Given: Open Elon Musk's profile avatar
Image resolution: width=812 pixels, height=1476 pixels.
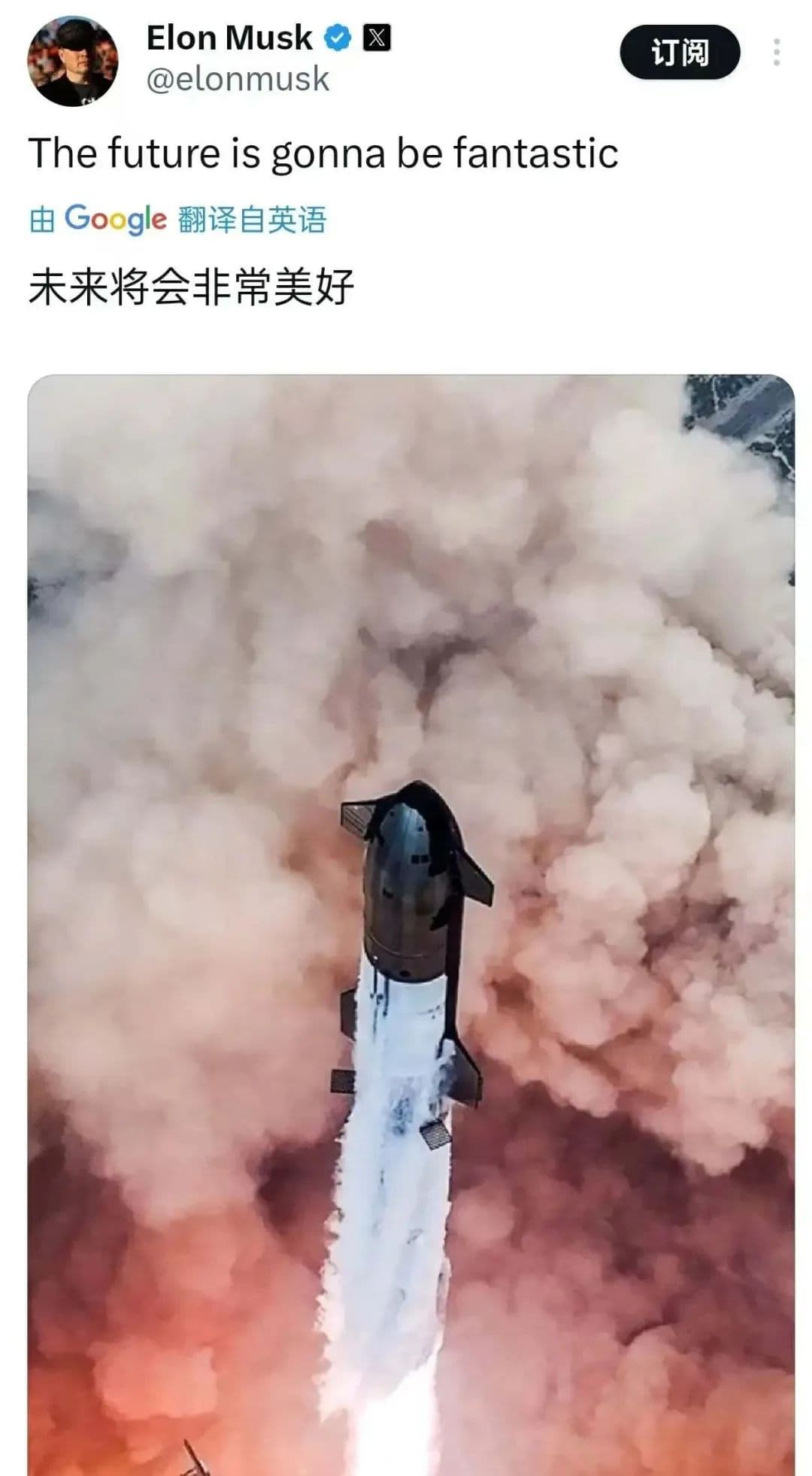Looking at the screenshot, I should coord(72,61).
